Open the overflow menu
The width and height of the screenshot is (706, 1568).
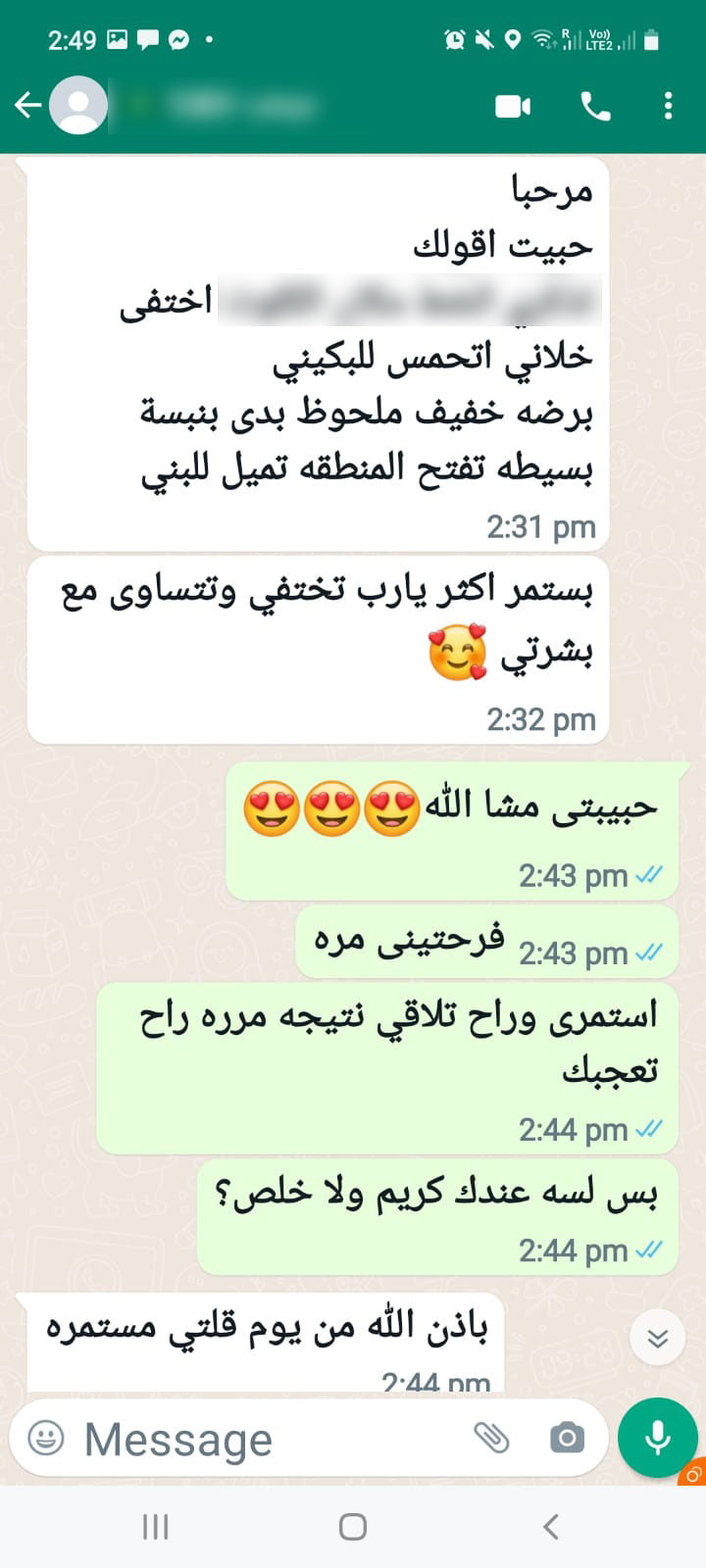[x=668, y=106]
